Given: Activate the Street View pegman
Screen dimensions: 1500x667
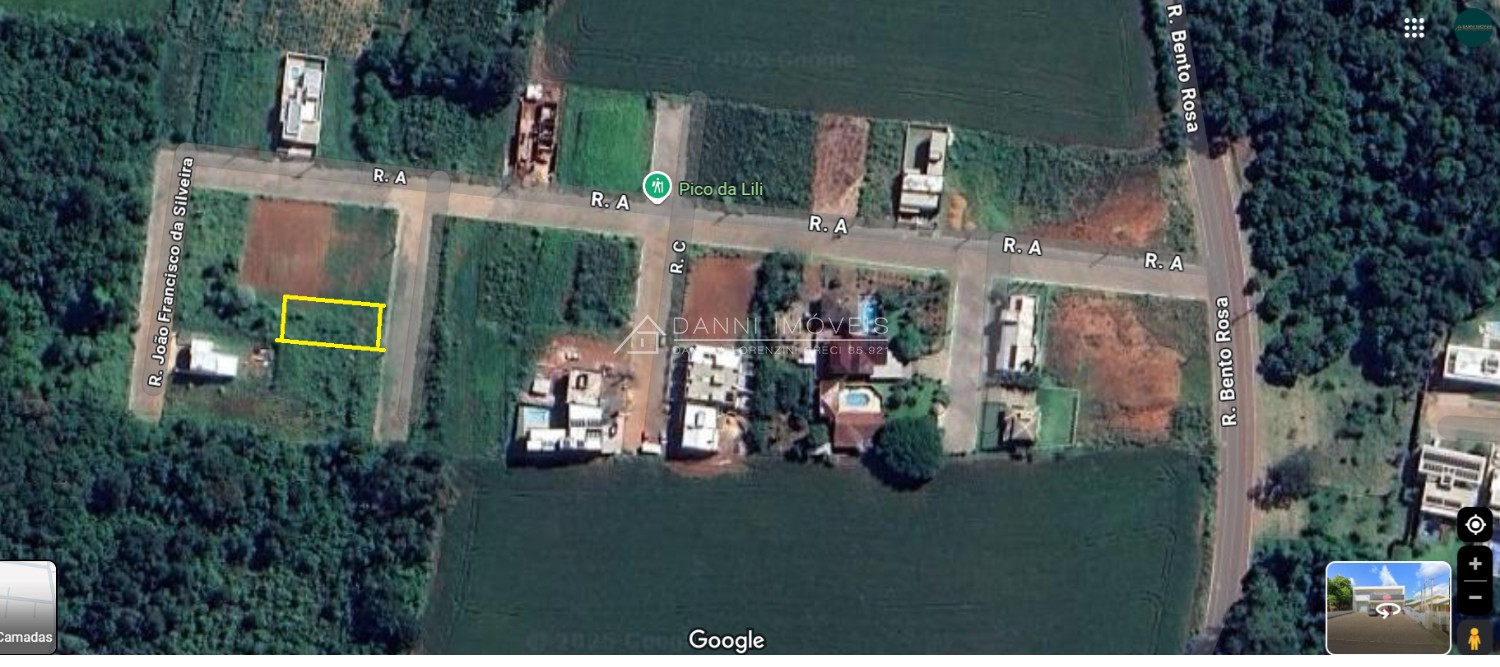Looking at the screenshot, I should 1474,637.
